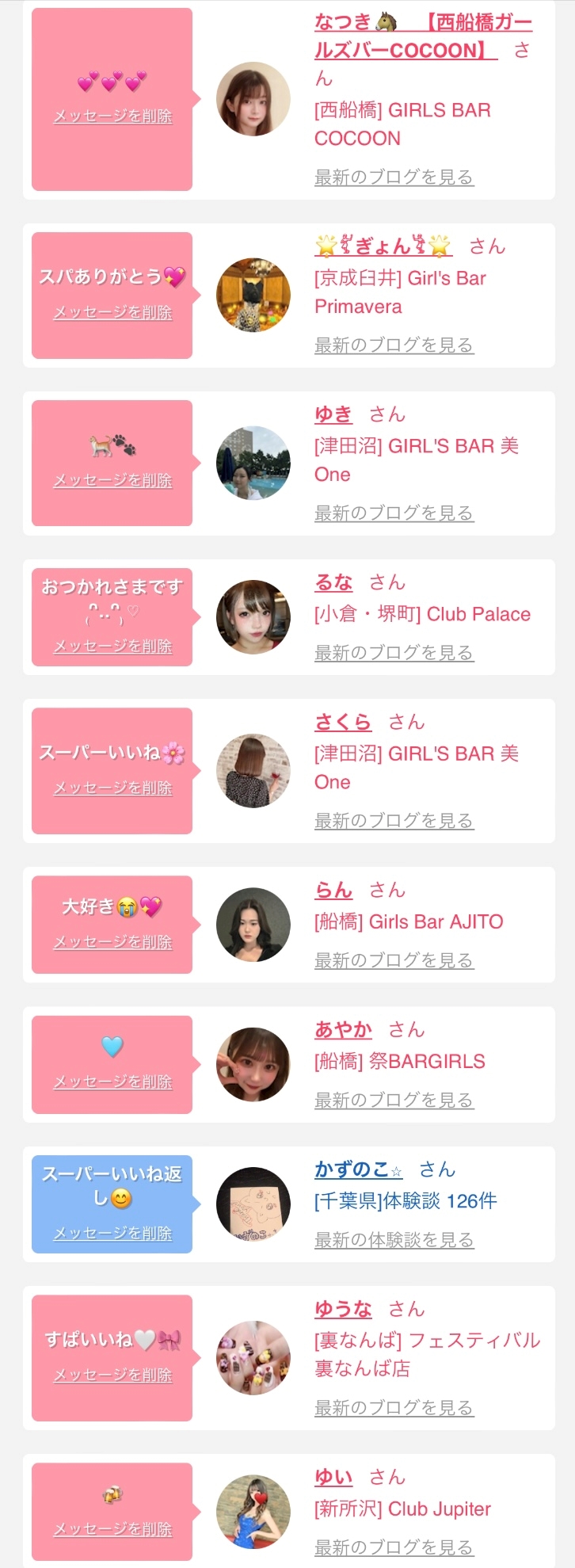Tap あやか's profile picture
The image size is (575, 1568).
(253, 1065)
